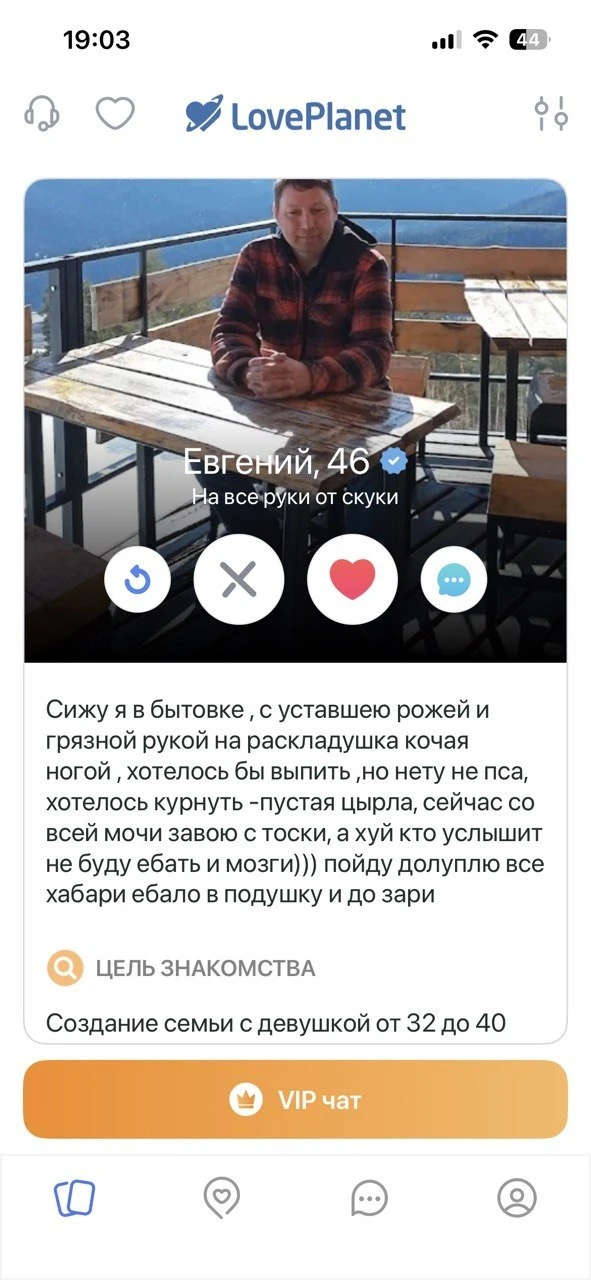The image size is (591, 1280).
Task: Open the likes heart in the header
Action: 115,114
